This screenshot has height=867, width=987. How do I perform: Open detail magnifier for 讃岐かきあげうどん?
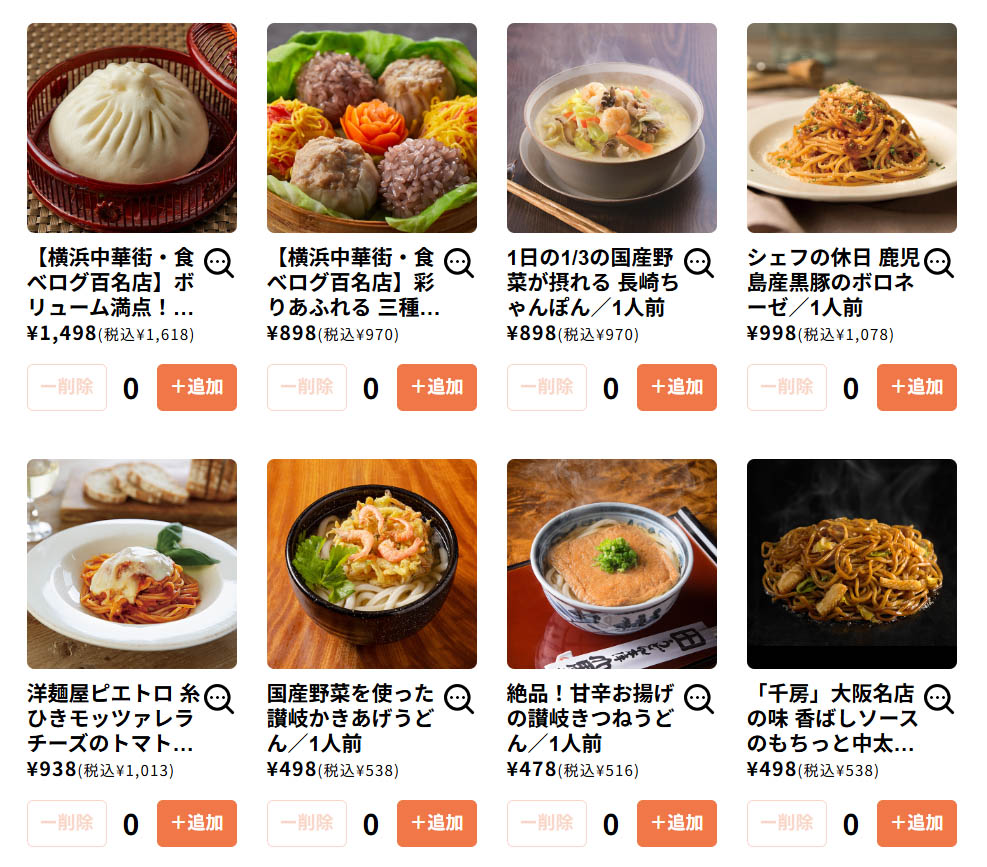pos(459,699)
